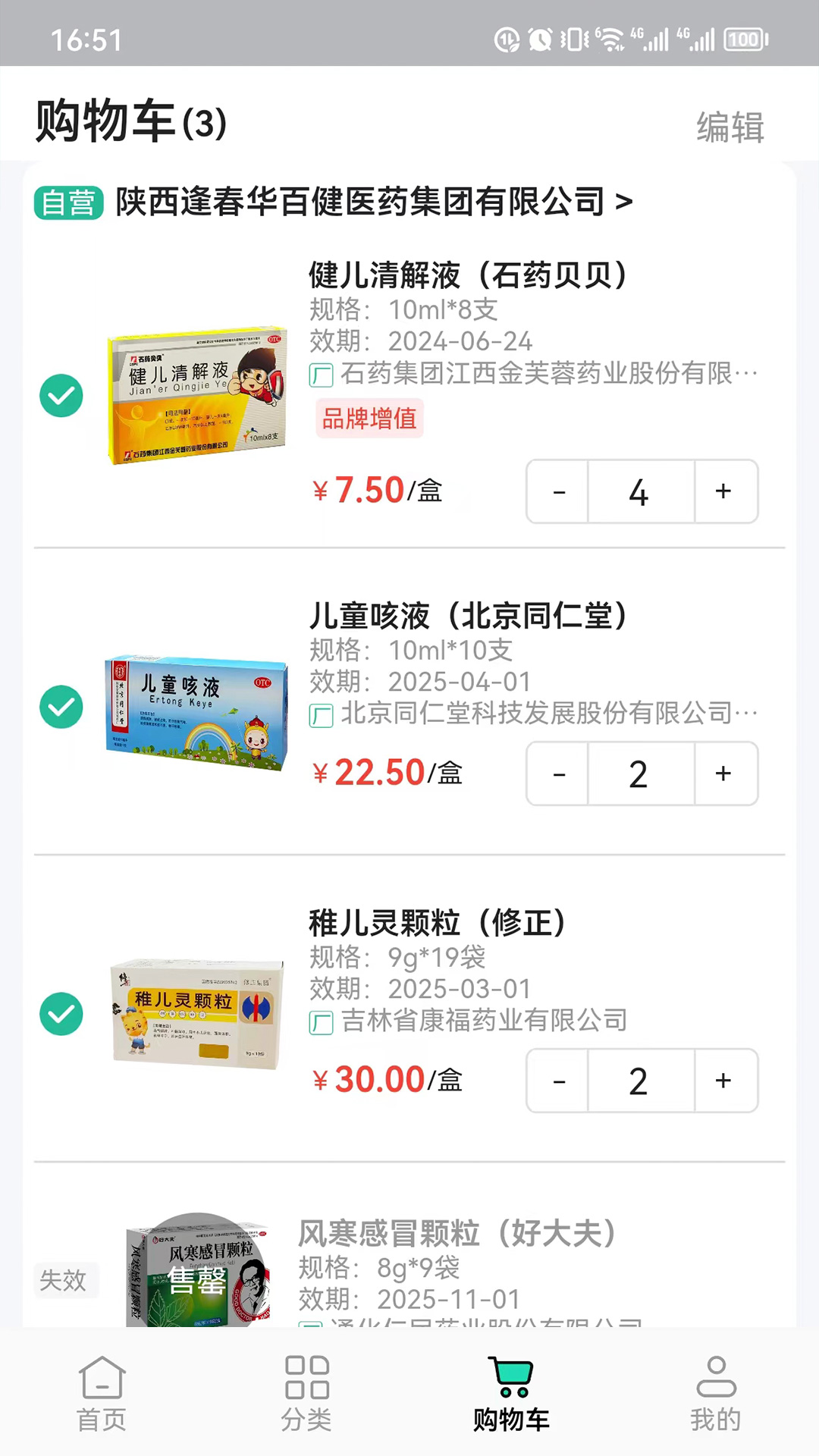Uncheck 稚儿灵颗粒 item checkbox
Image resolution: width=819 pixels, height=1456 pixels.
coord(61,1014)
